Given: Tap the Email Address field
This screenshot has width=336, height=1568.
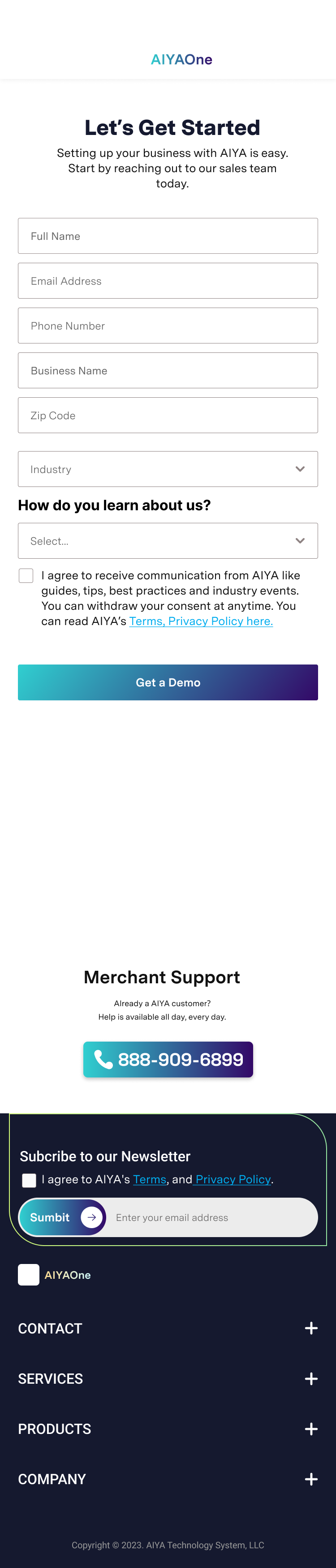Looking at the screenshot, I should coord(168,281).
